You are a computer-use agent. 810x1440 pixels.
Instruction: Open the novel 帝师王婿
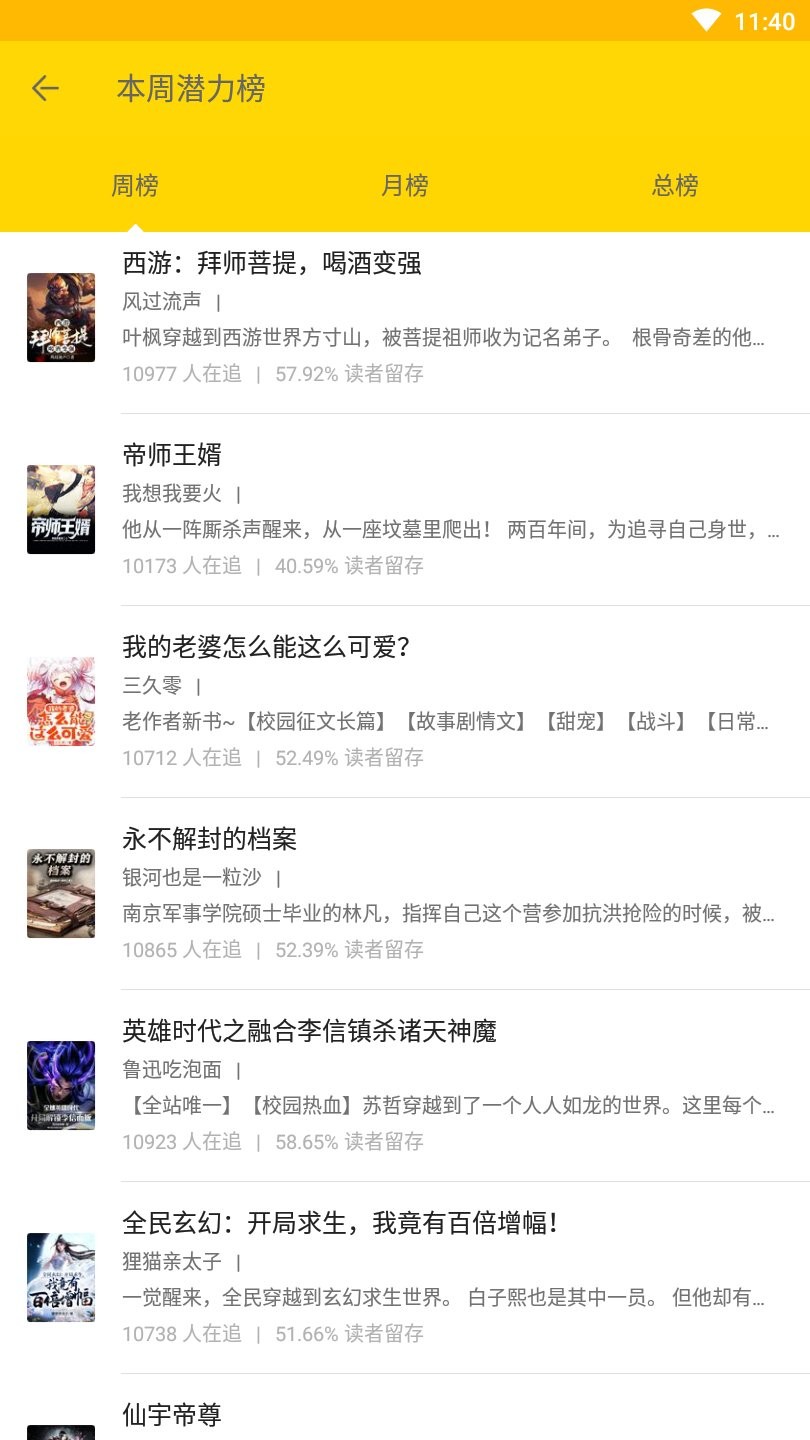[172, 456]
